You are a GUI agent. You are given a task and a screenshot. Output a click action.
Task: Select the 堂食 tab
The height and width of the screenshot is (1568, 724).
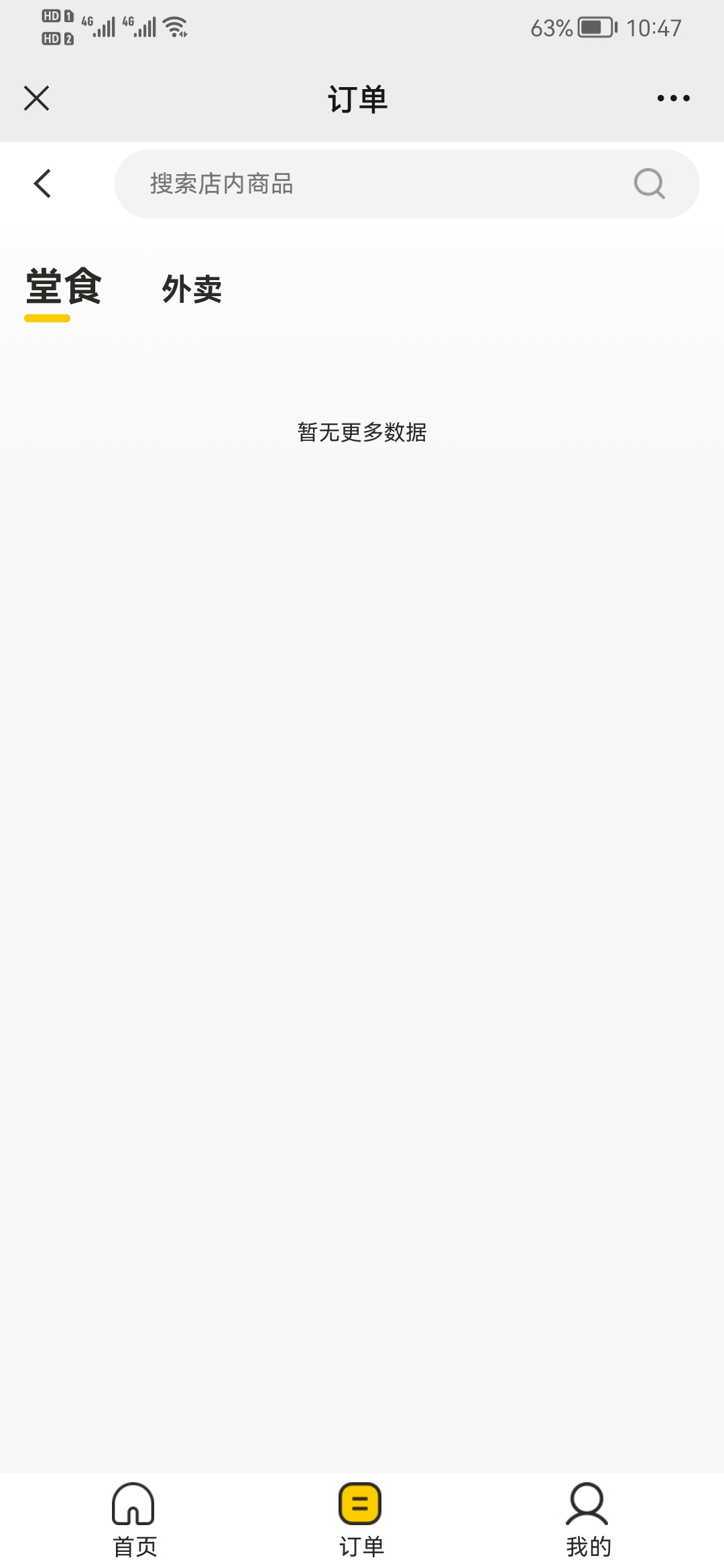[x=64, y=287]
